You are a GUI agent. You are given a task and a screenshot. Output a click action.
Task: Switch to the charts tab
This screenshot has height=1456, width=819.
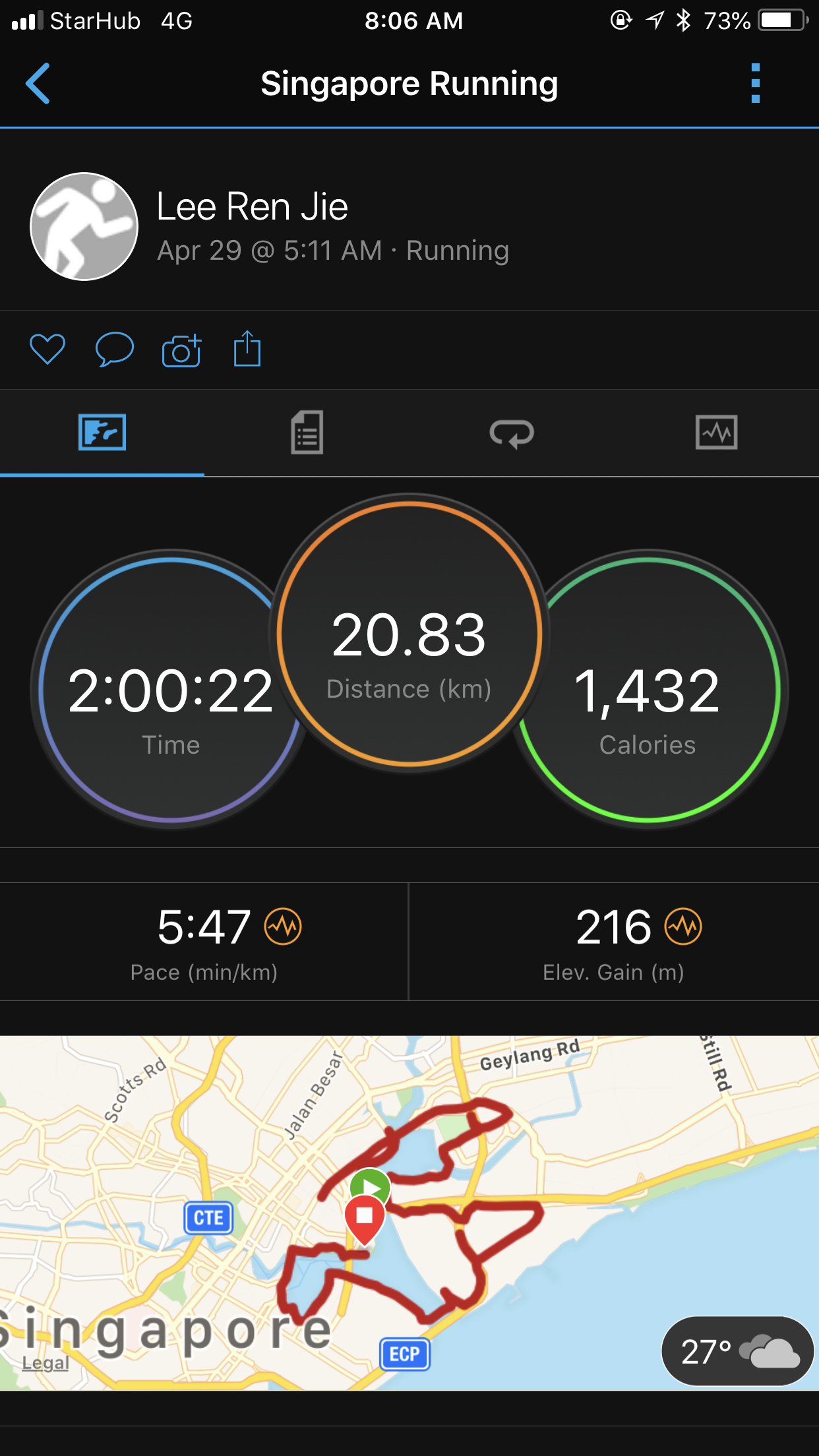click(716, 433)
